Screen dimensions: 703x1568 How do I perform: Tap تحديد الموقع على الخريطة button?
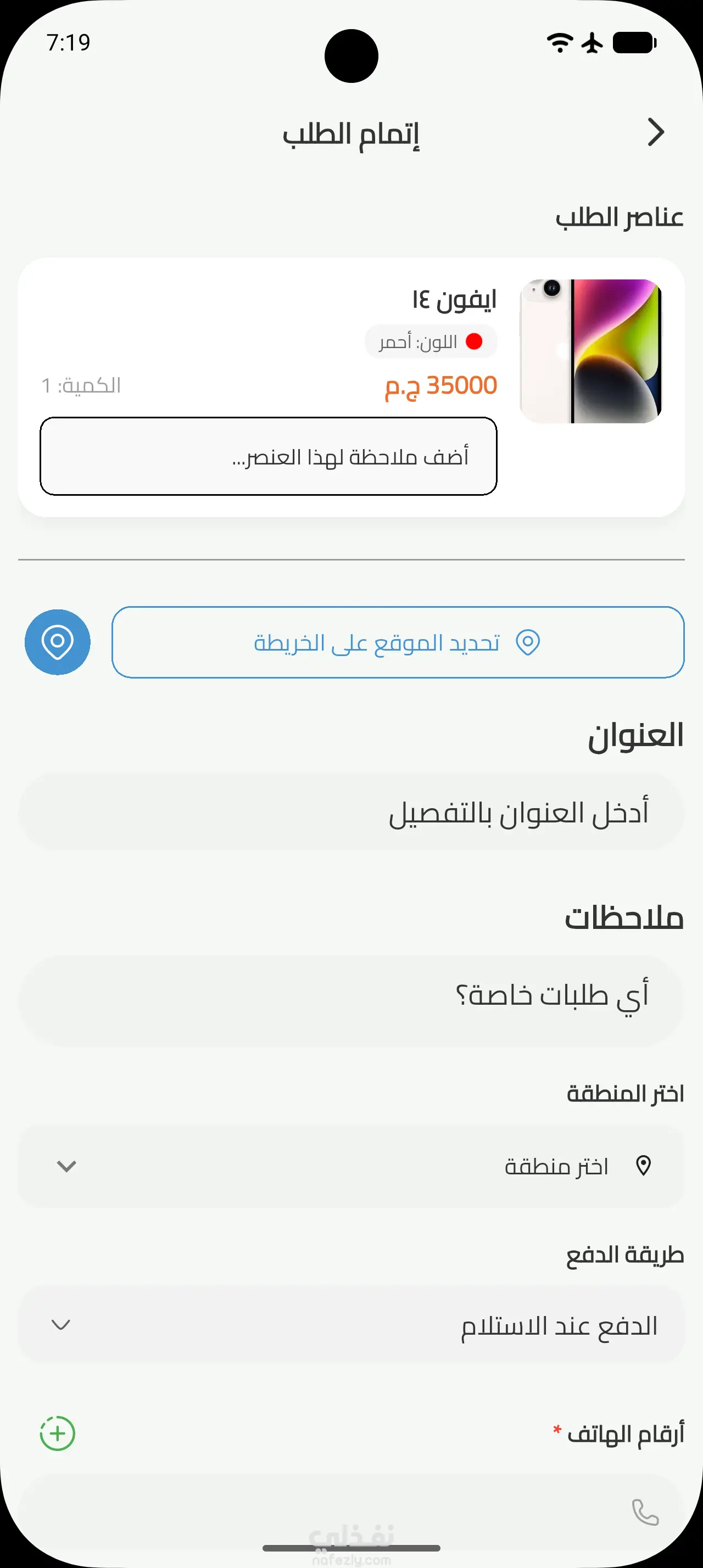point(398,642)
